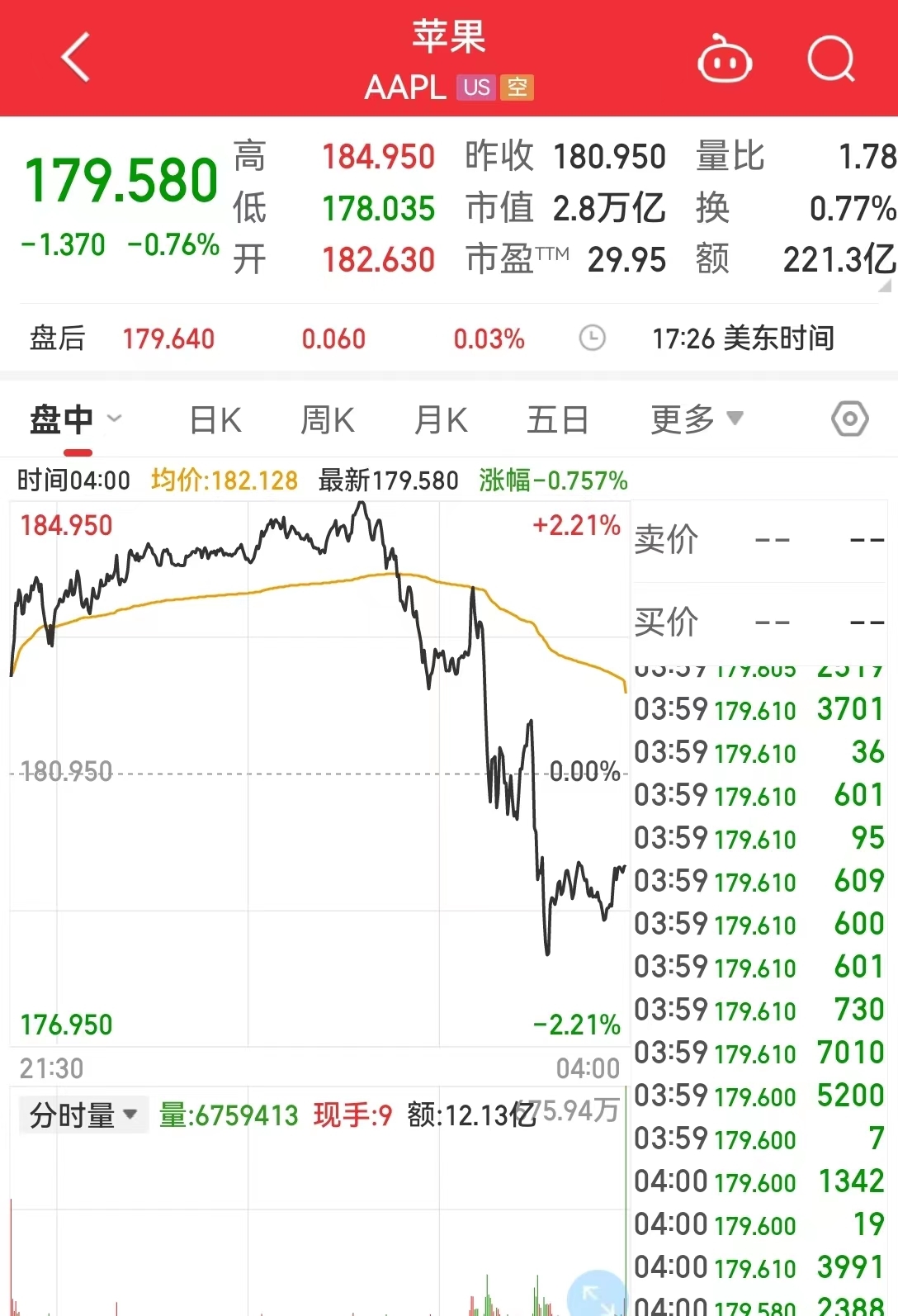This screenshot has height=1316, width=898.
Task: Open the chart settings gear icon
Action: pyautogui.click(x=849, y=419)
